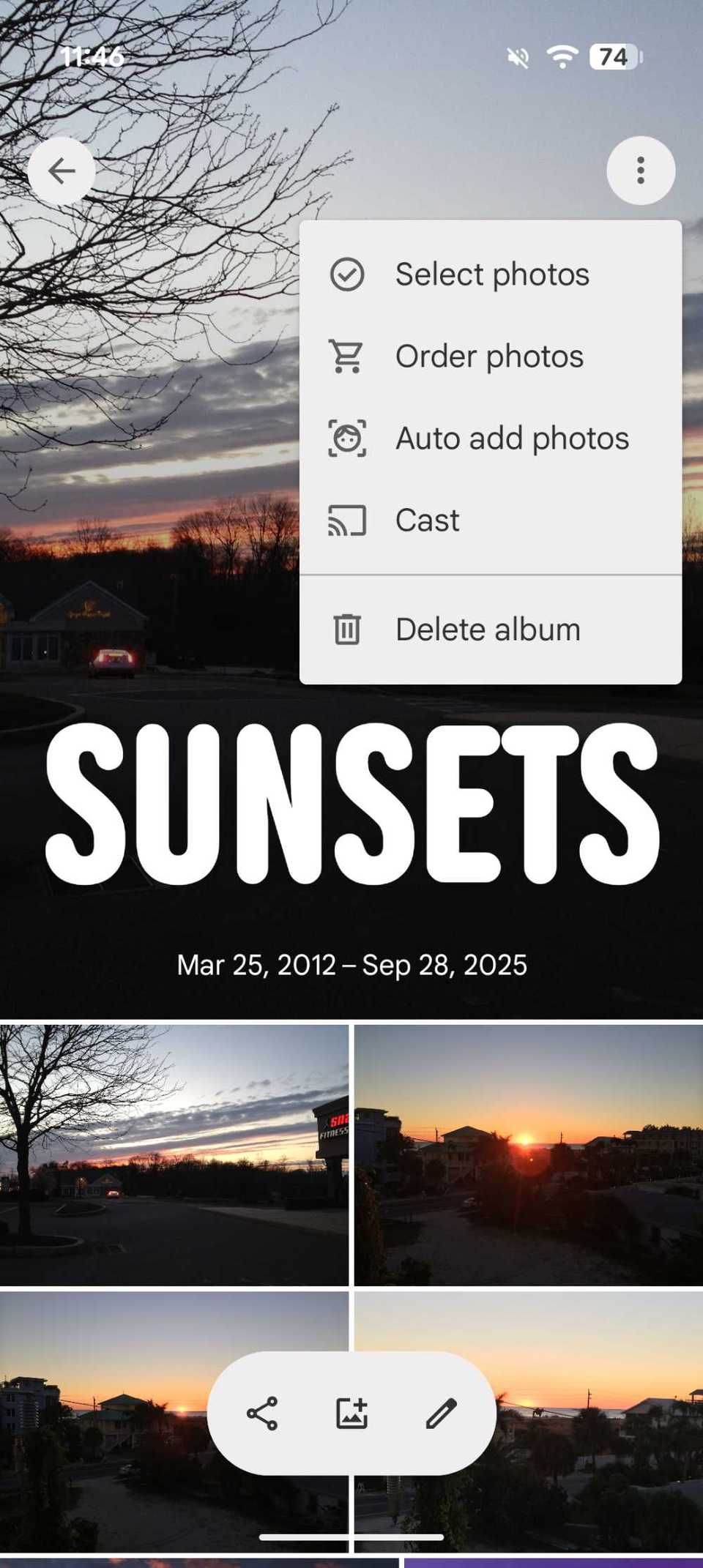Tap the album date range text
The width and height of the screenshot is (703, 1568).
click(x=351, y=965)
